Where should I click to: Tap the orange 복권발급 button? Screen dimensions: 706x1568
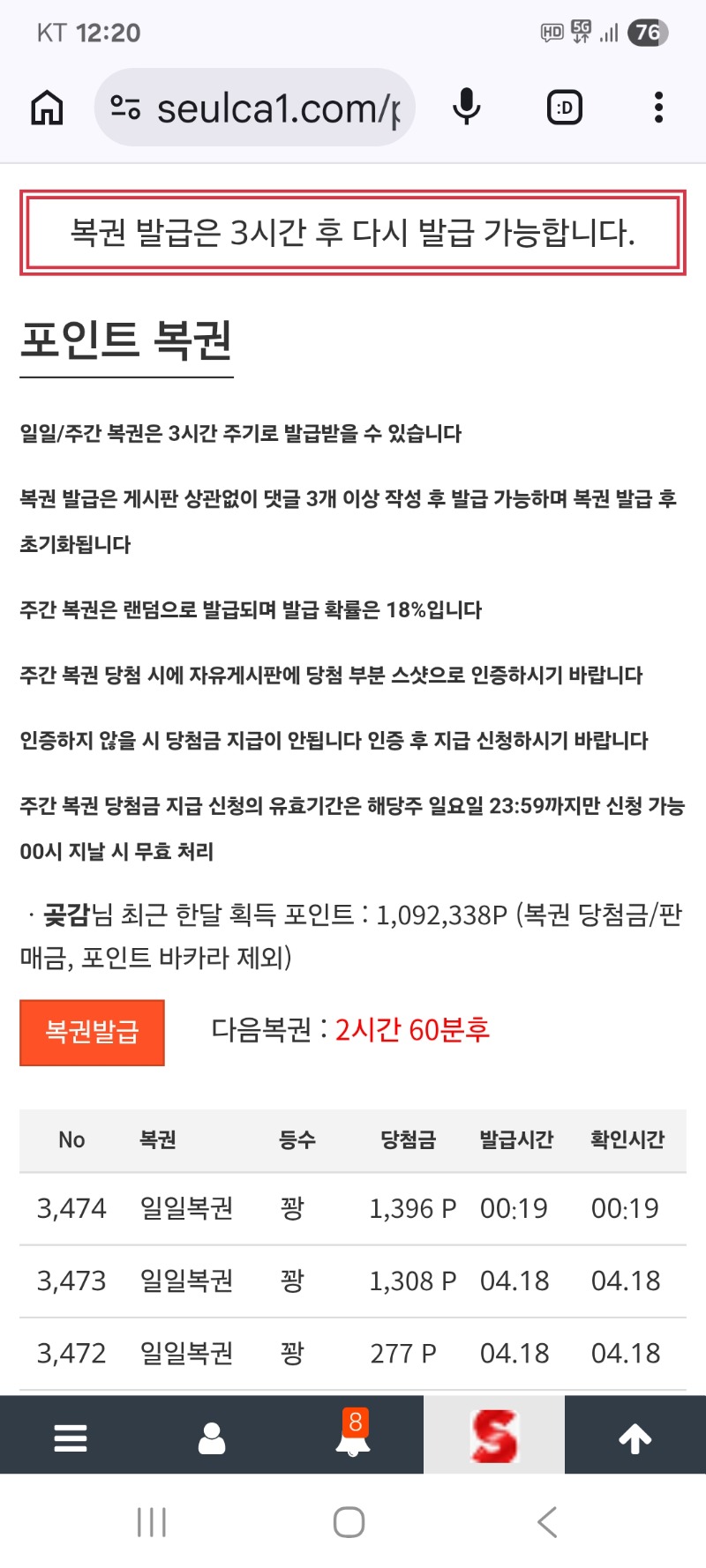(93, 1032)
